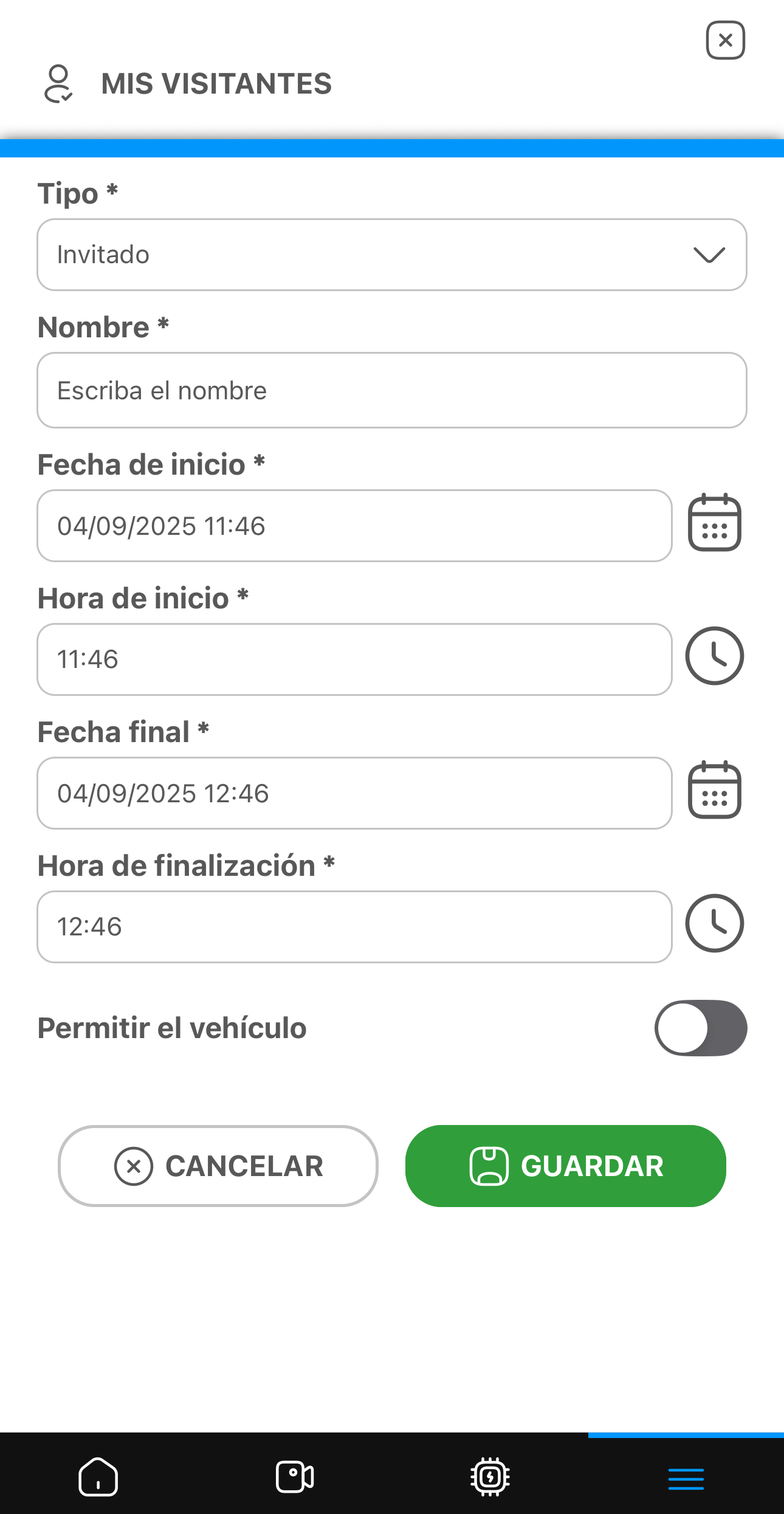Open the clock picker for Hora de inicio
The height and width of the screenshot is (1514, 784).
[714, 656]
